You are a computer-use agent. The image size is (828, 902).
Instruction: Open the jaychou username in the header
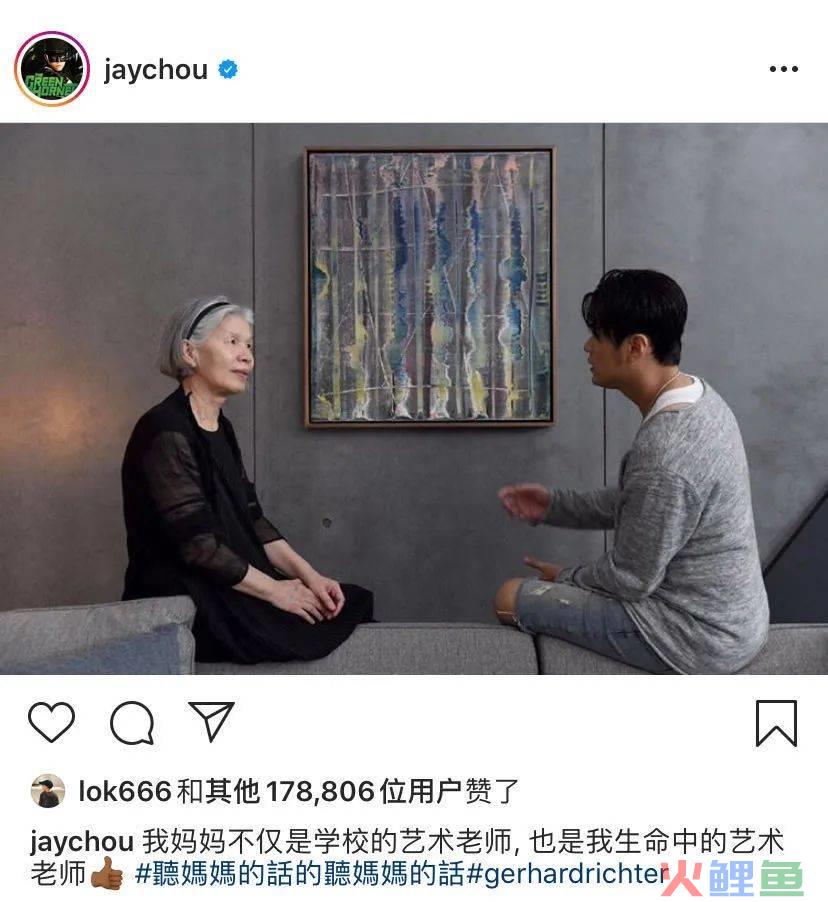[x=155, y=70]
